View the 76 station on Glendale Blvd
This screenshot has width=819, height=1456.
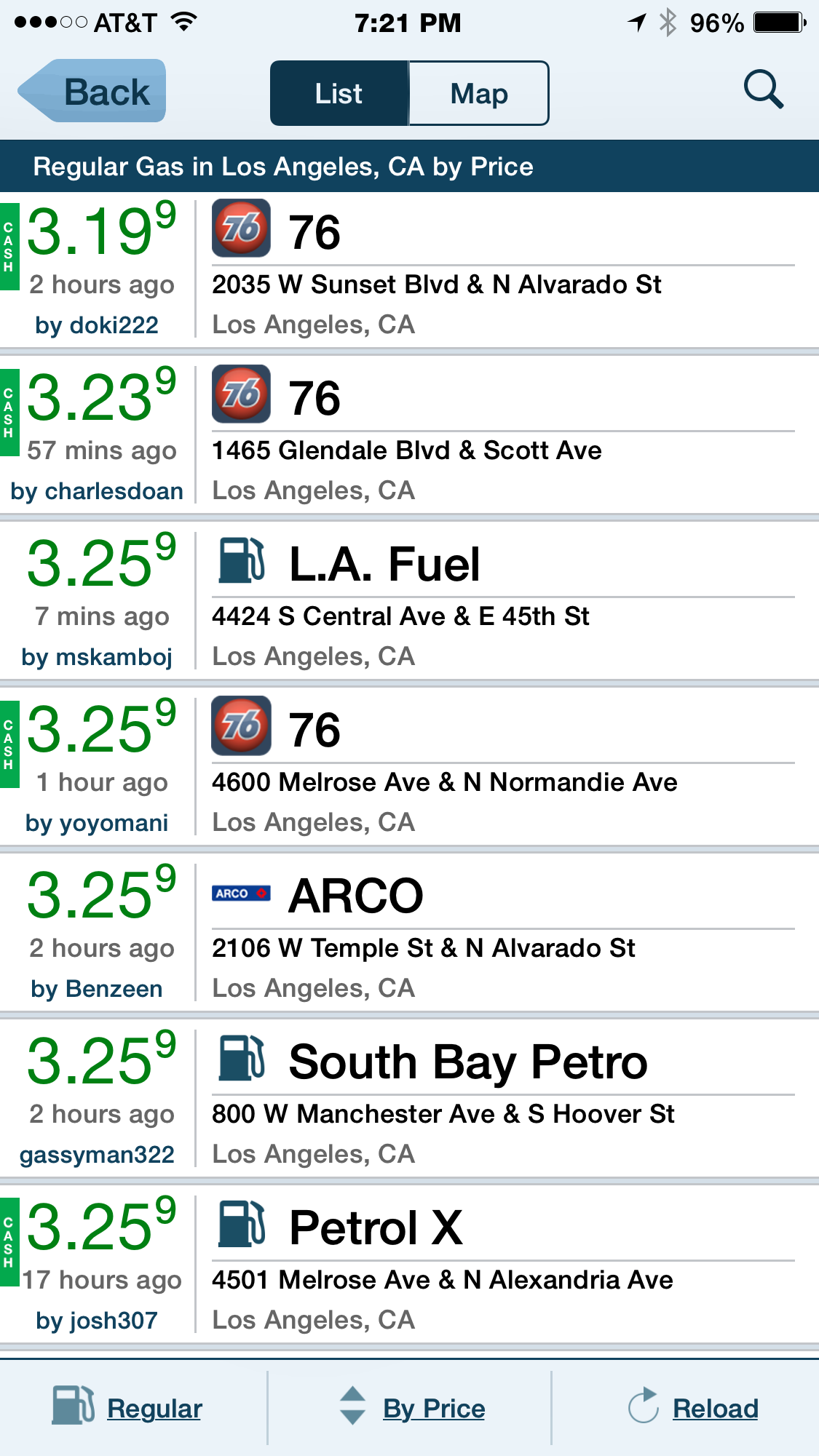click(x=437, y=435)
